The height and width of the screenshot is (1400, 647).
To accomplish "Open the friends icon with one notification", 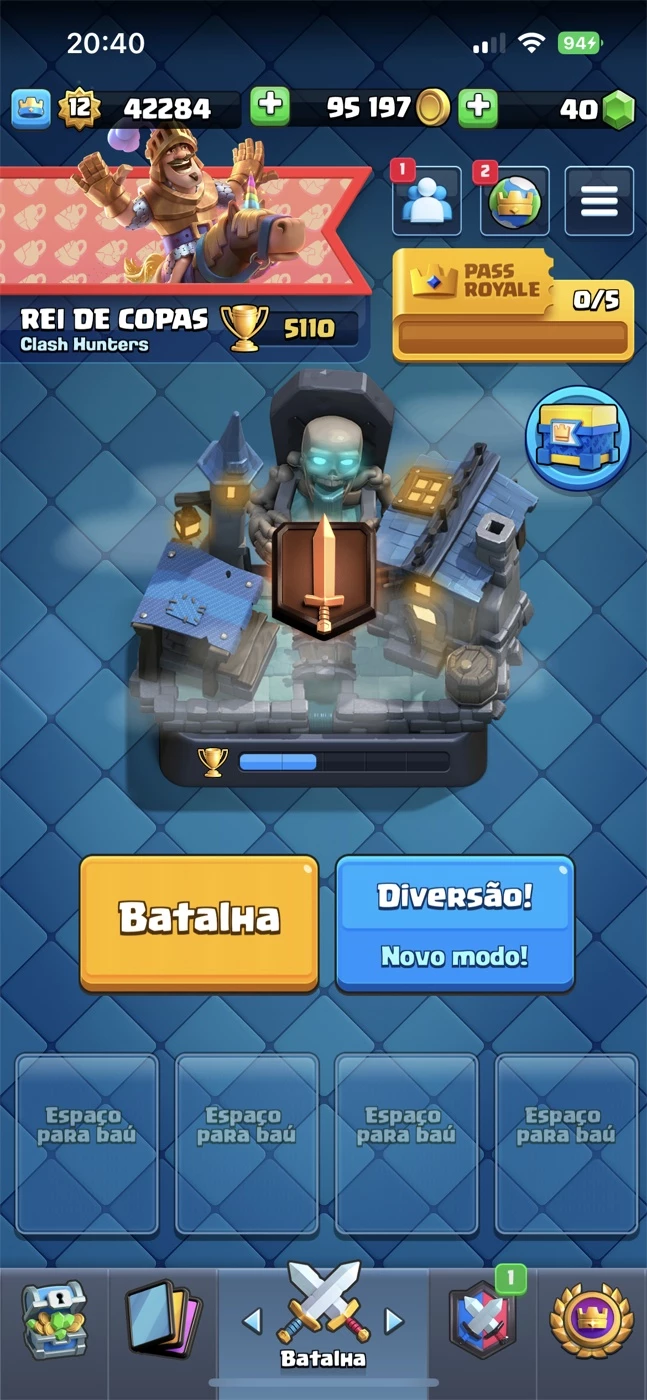I will 427,201.
